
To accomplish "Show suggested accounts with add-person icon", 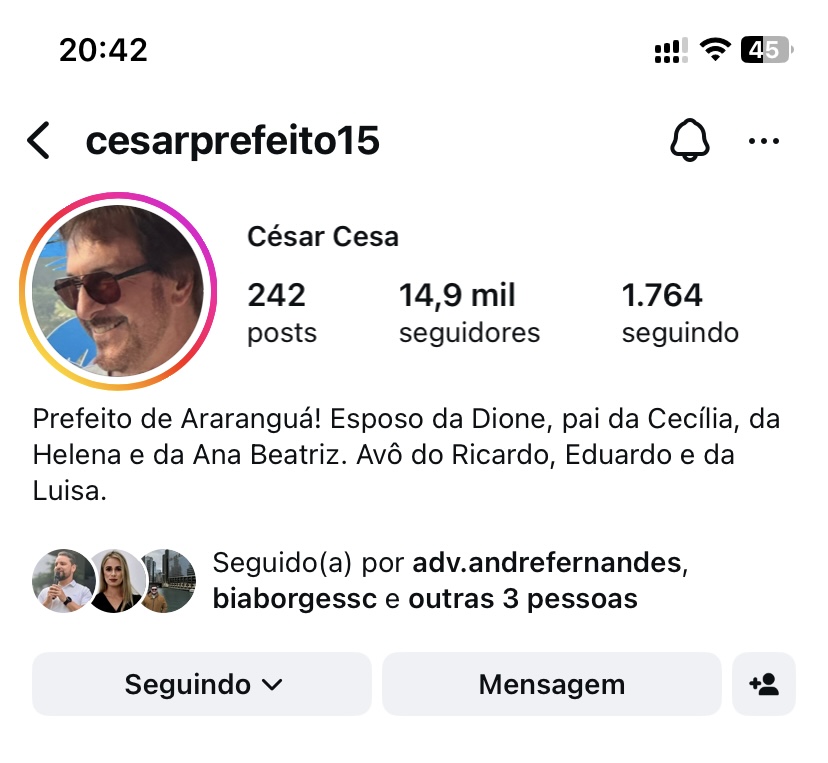I will coord(764,684).
